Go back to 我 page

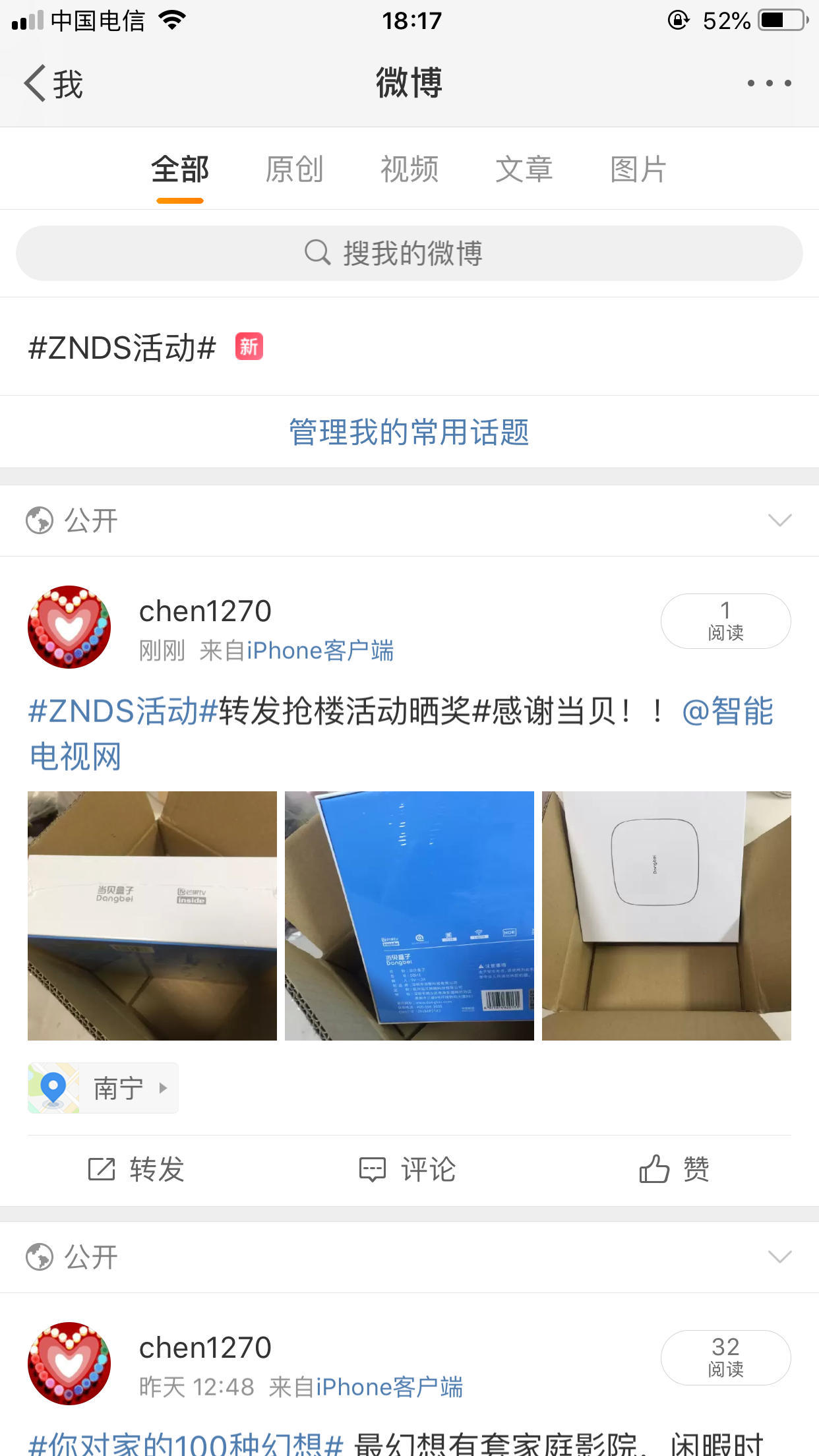[53, 84]
